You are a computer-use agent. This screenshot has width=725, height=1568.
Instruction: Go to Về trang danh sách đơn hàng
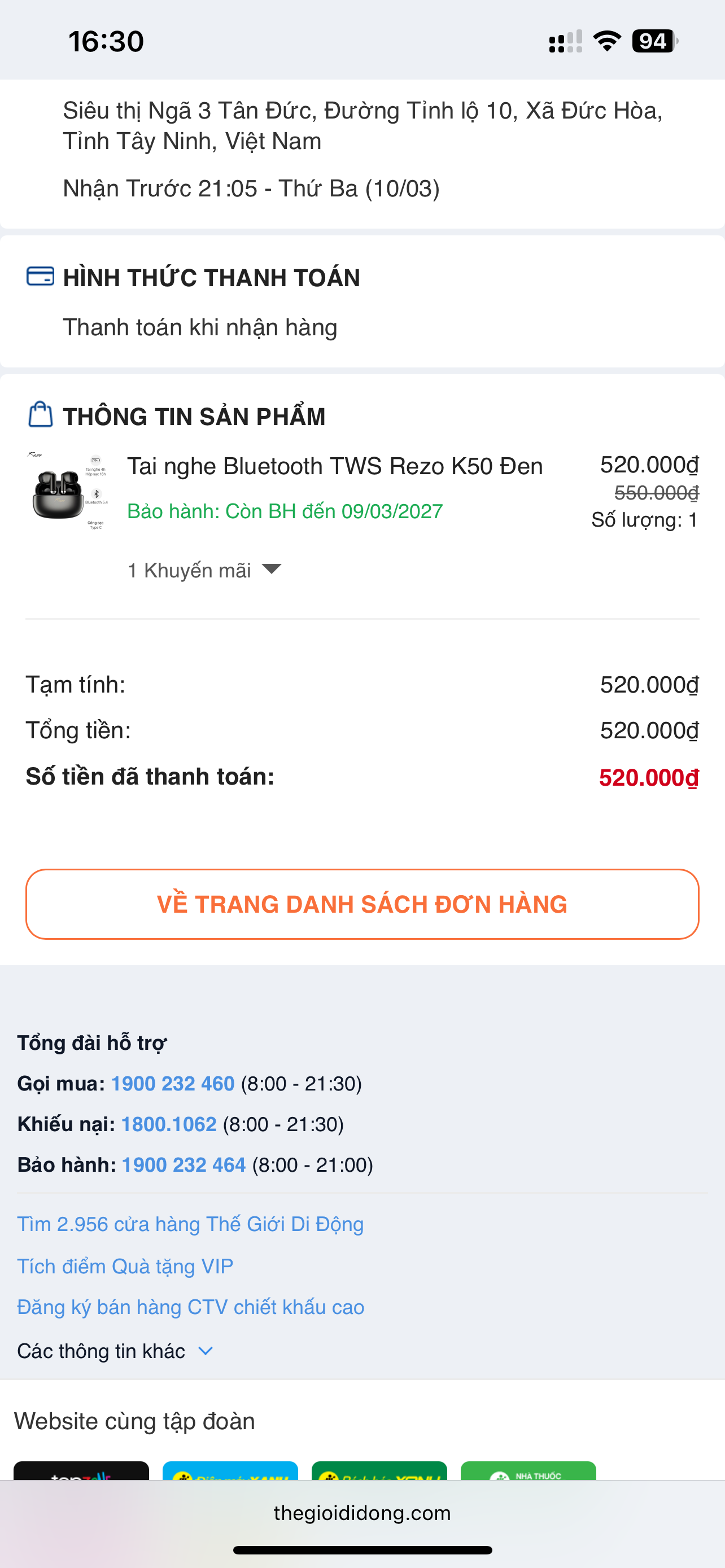[362, 904]
